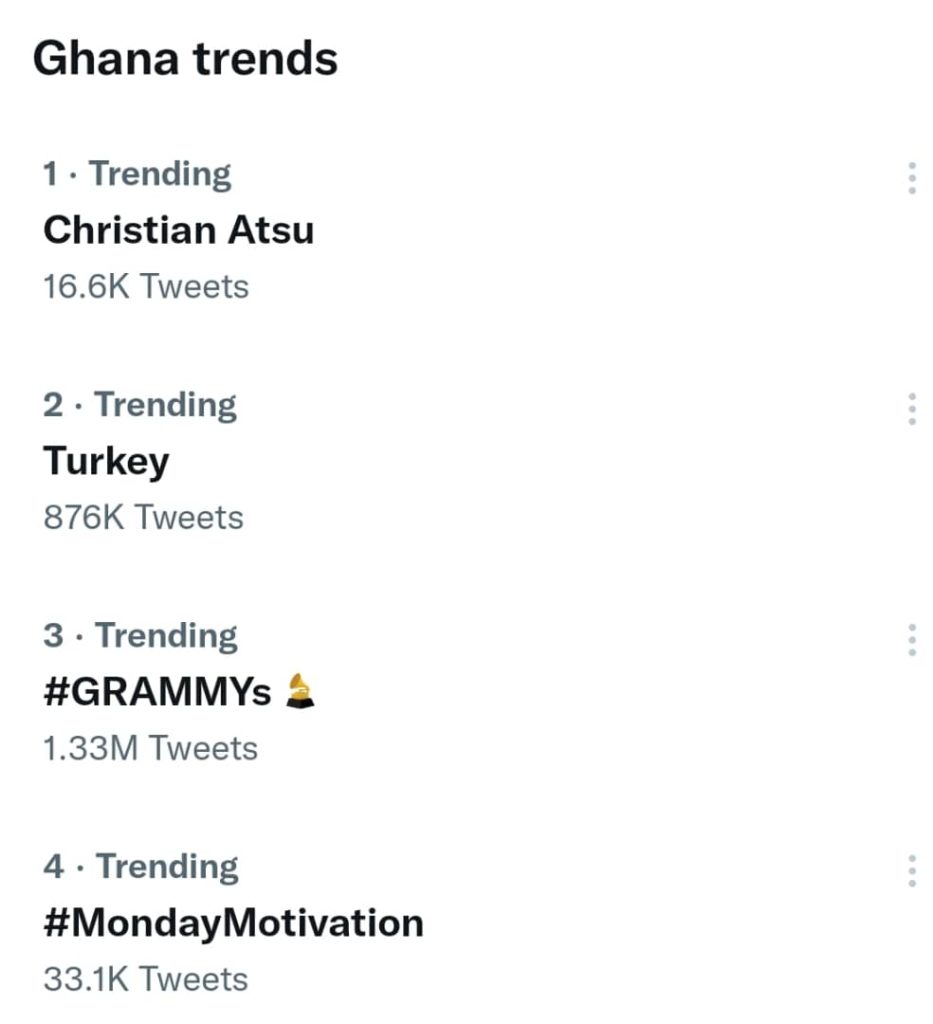933x1024 pixels.
Task: Open the Christian Atsu trend
Action: coord(178,230)
